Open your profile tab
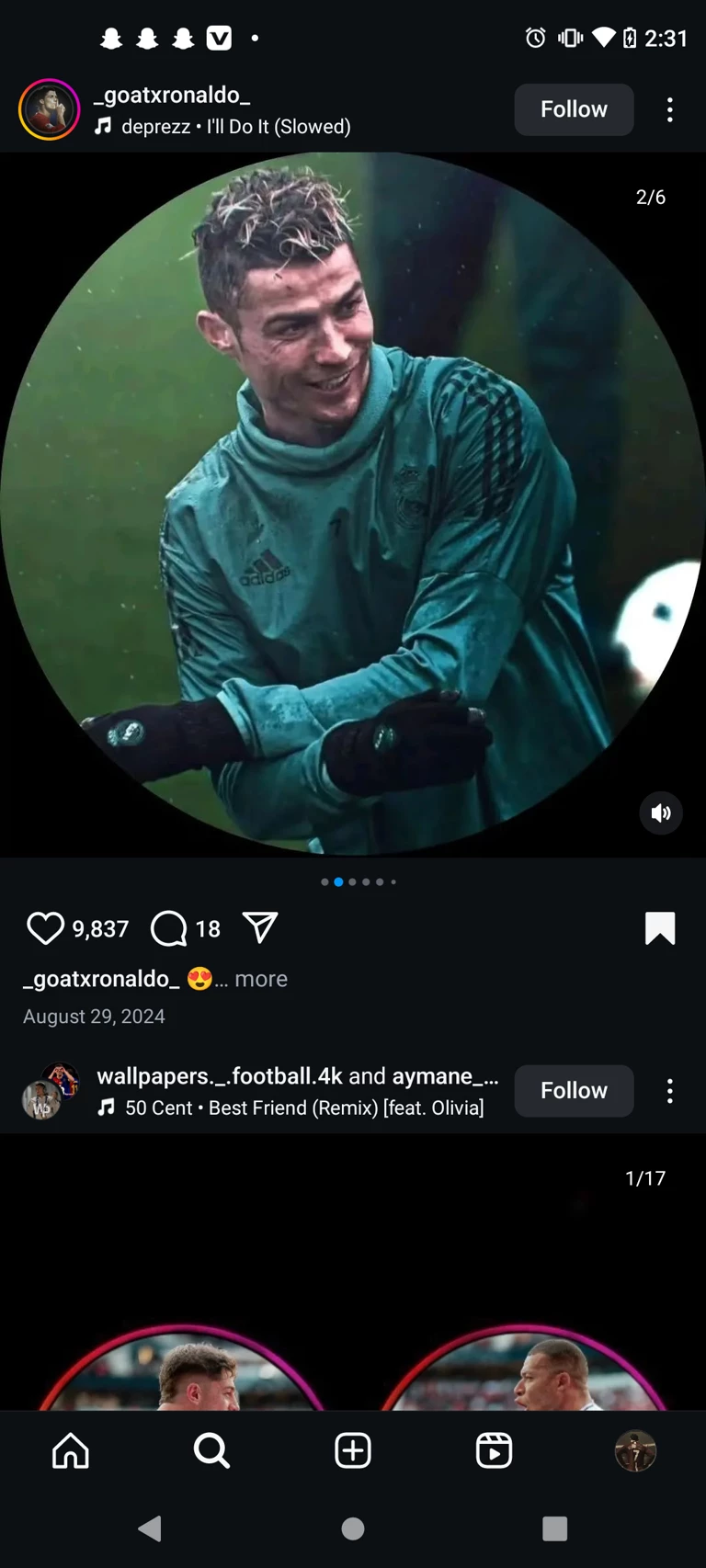This screenshot has height=1568, width=706. pos(635,1451)
